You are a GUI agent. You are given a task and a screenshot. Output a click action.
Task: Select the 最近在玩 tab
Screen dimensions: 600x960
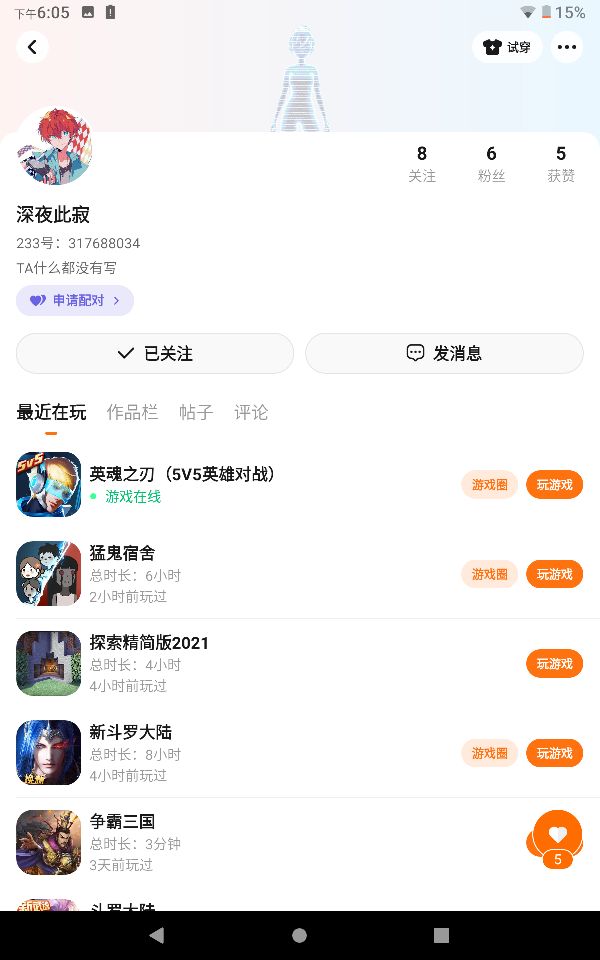[x=51, y=412]
